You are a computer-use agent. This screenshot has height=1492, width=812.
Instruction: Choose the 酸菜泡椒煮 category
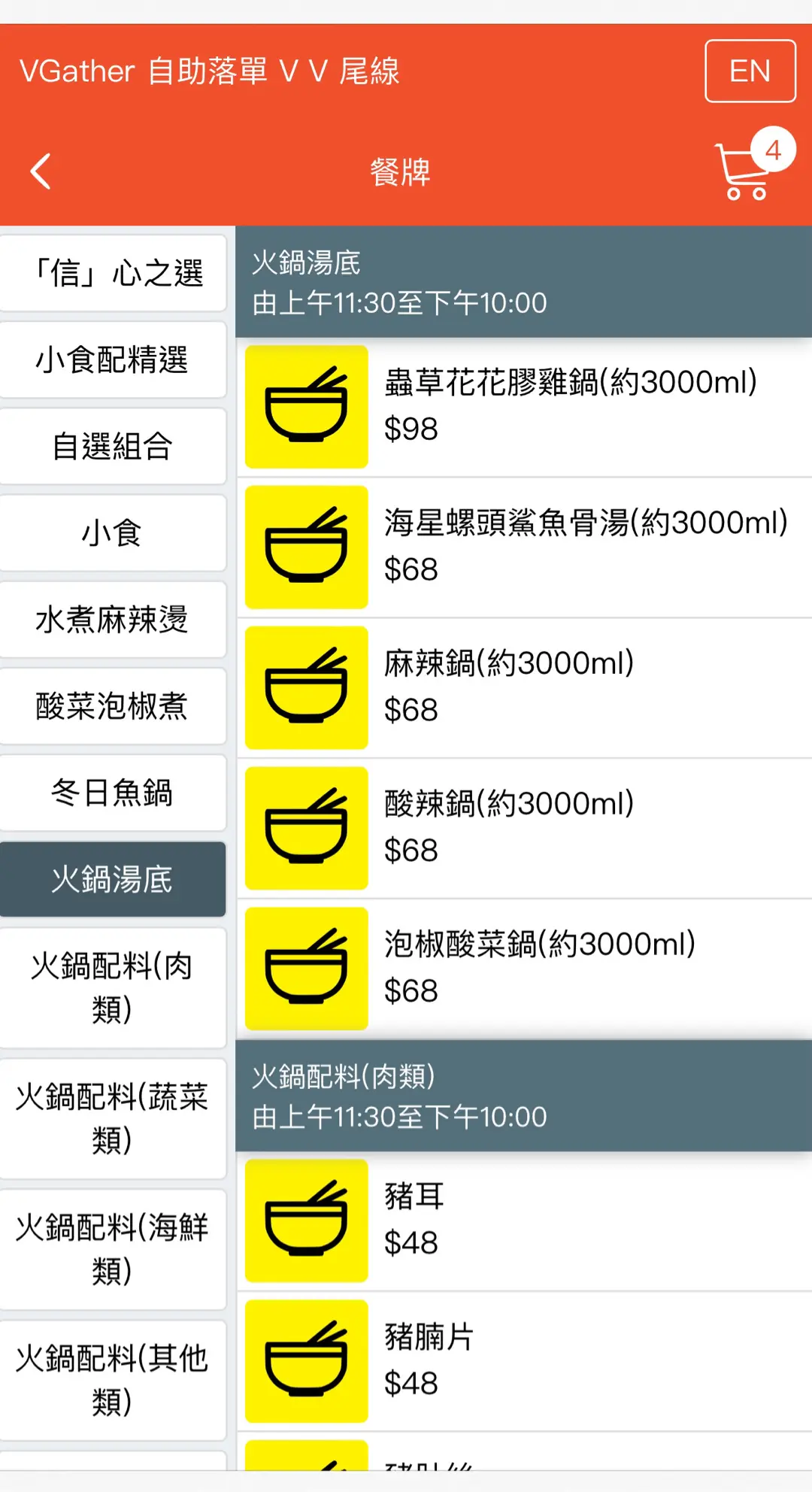113,706
